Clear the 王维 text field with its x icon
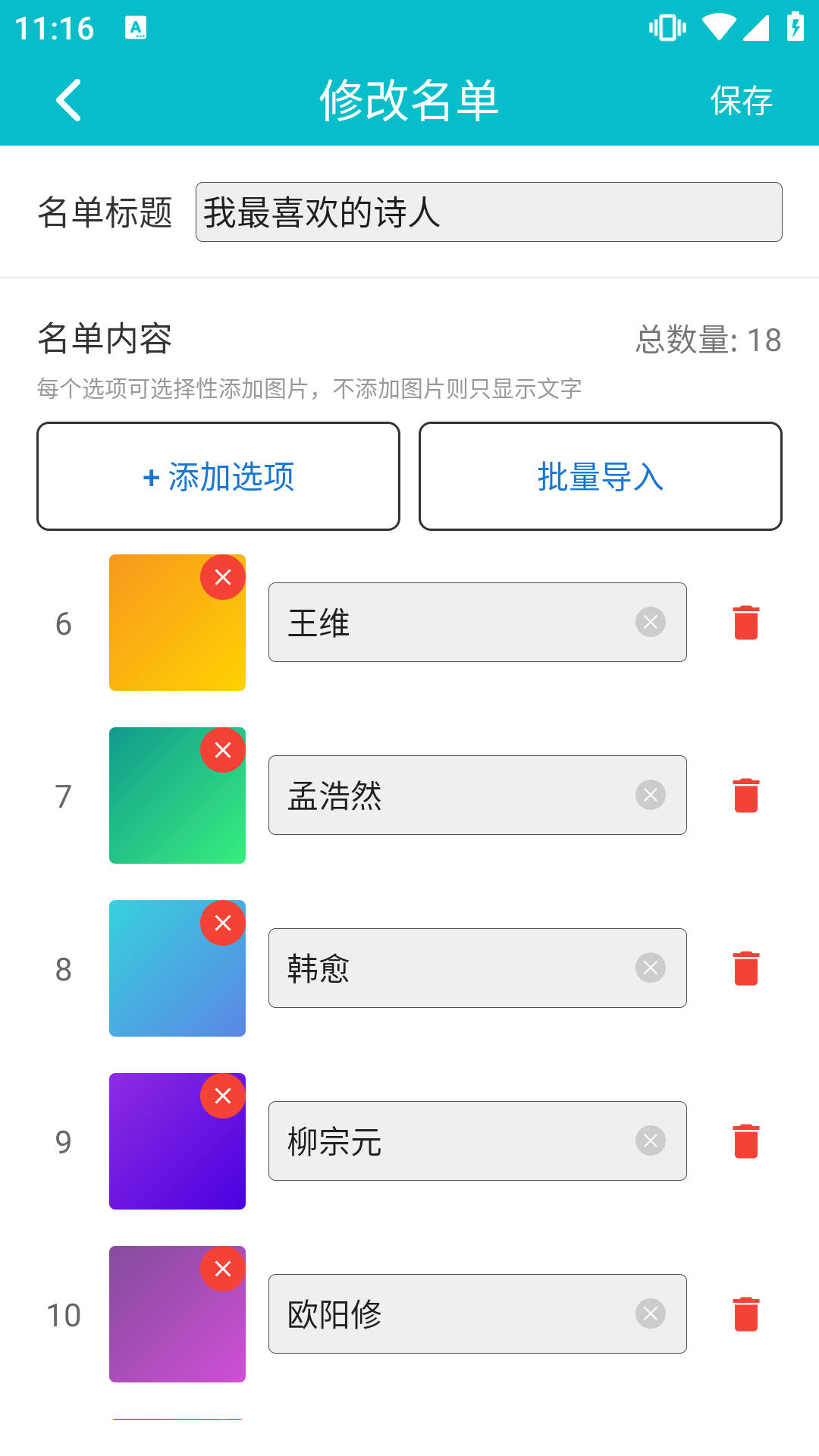The image size is (819, 1456). (650, 622)
